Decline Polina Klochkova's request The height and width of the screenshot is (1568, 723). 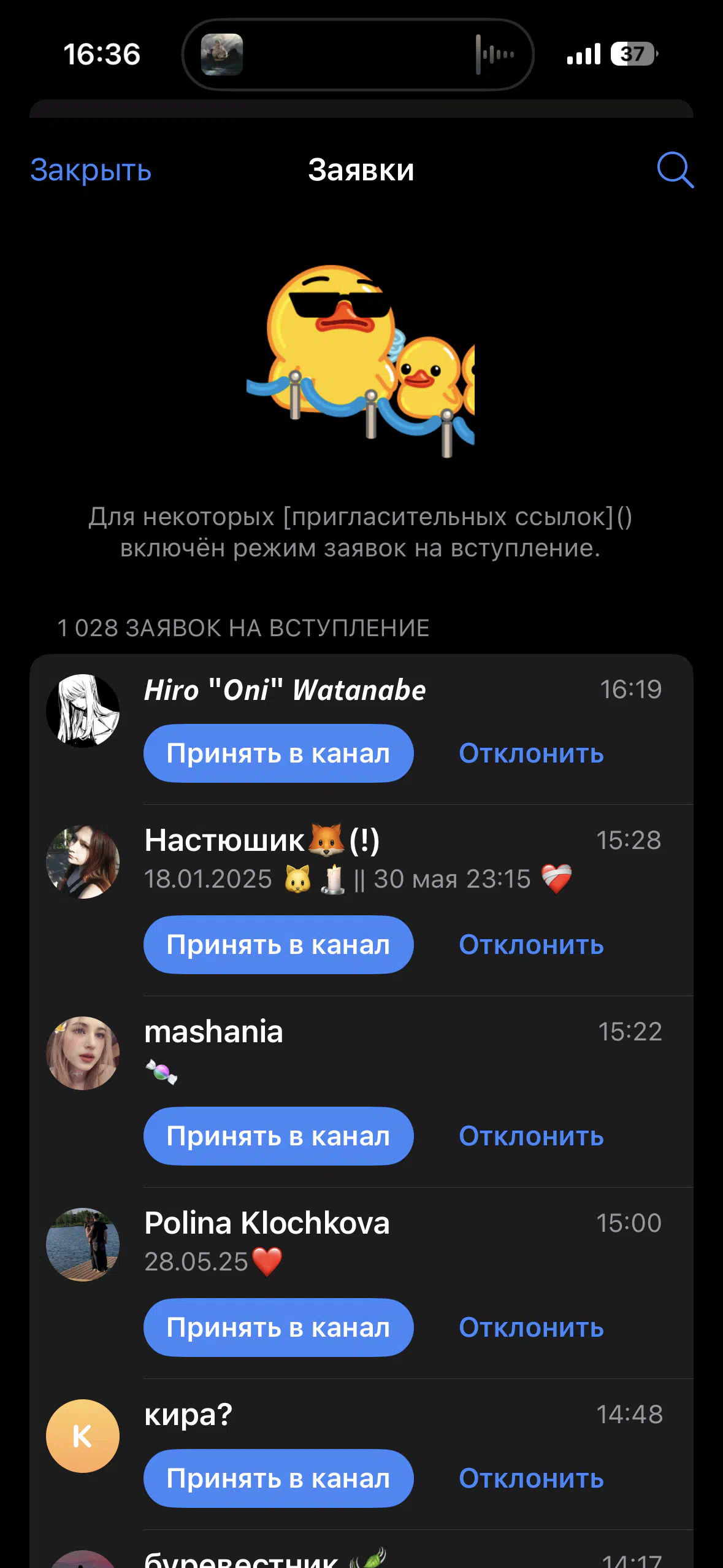pos(531,1328)
